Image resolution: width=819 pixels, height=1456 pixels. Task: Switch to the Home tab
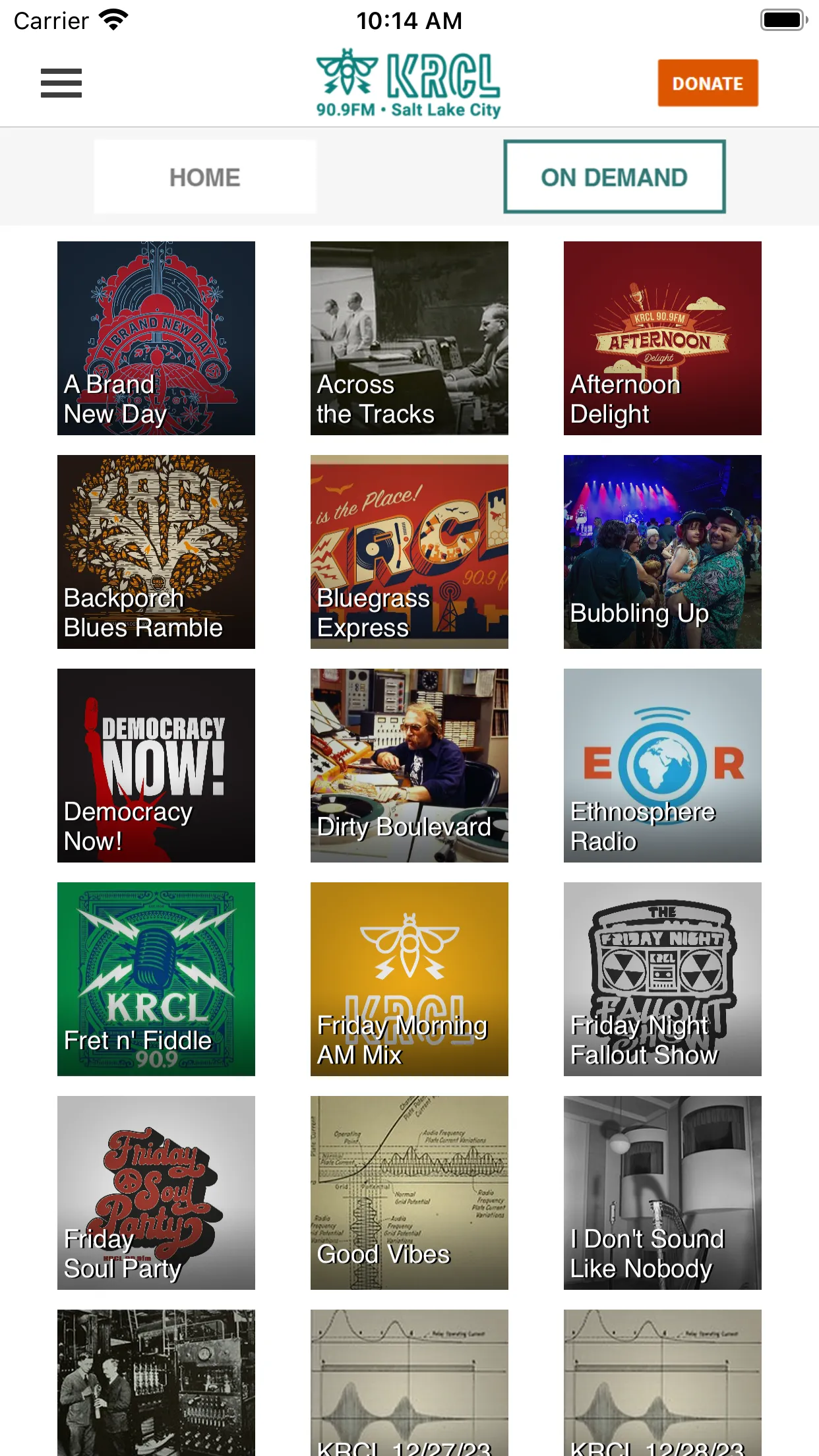pos(205,177)
